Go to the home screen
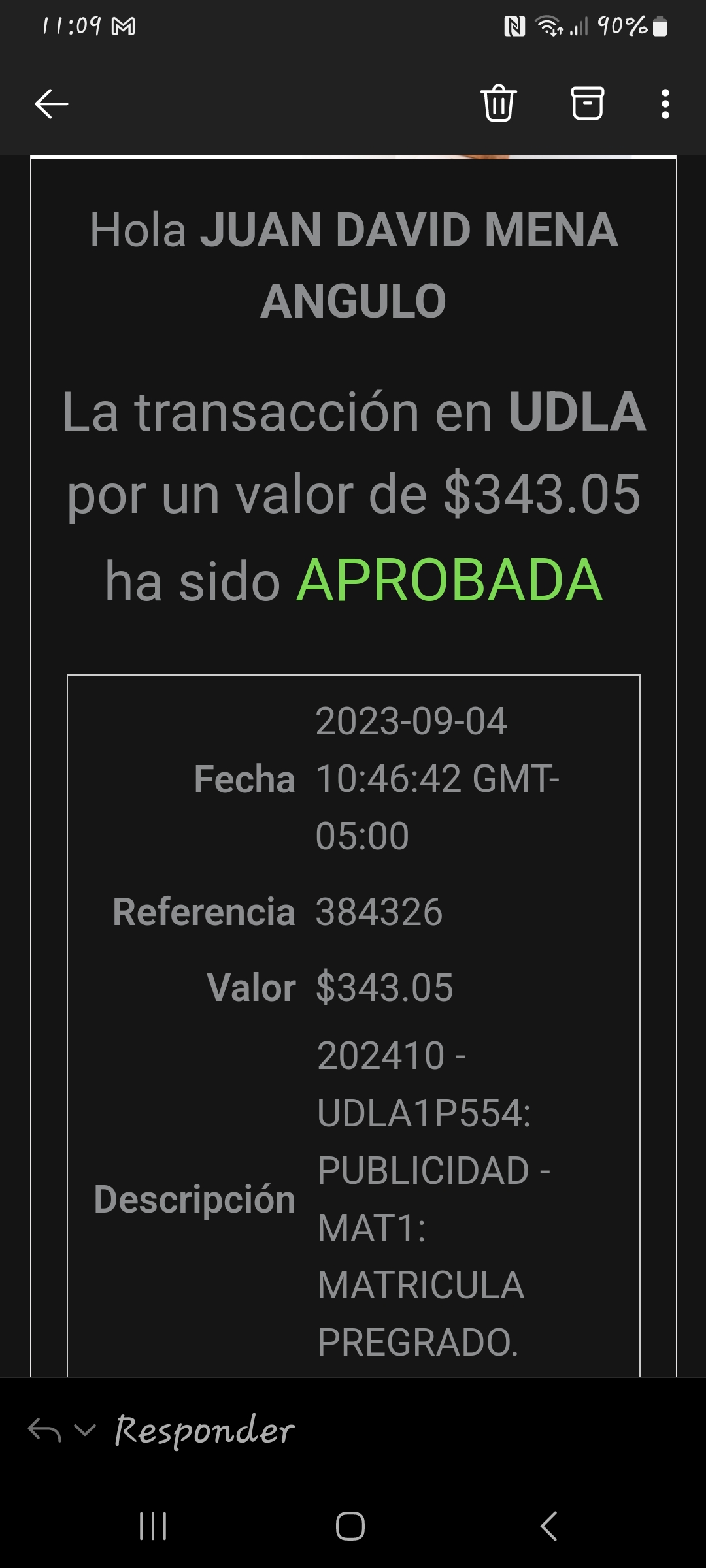 pyautogui.click(x=350, y=1526)
